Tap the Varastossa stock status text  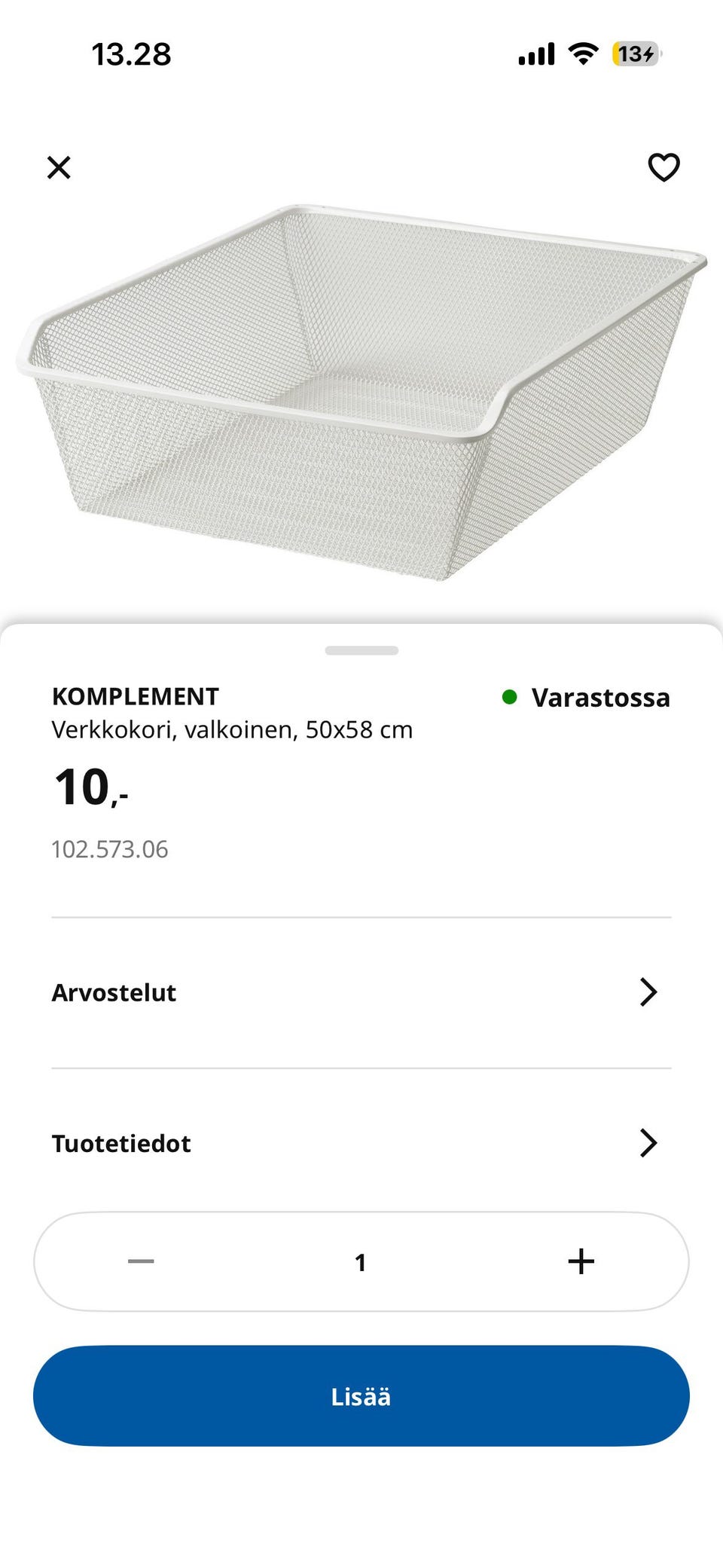(x=601, y=697)
